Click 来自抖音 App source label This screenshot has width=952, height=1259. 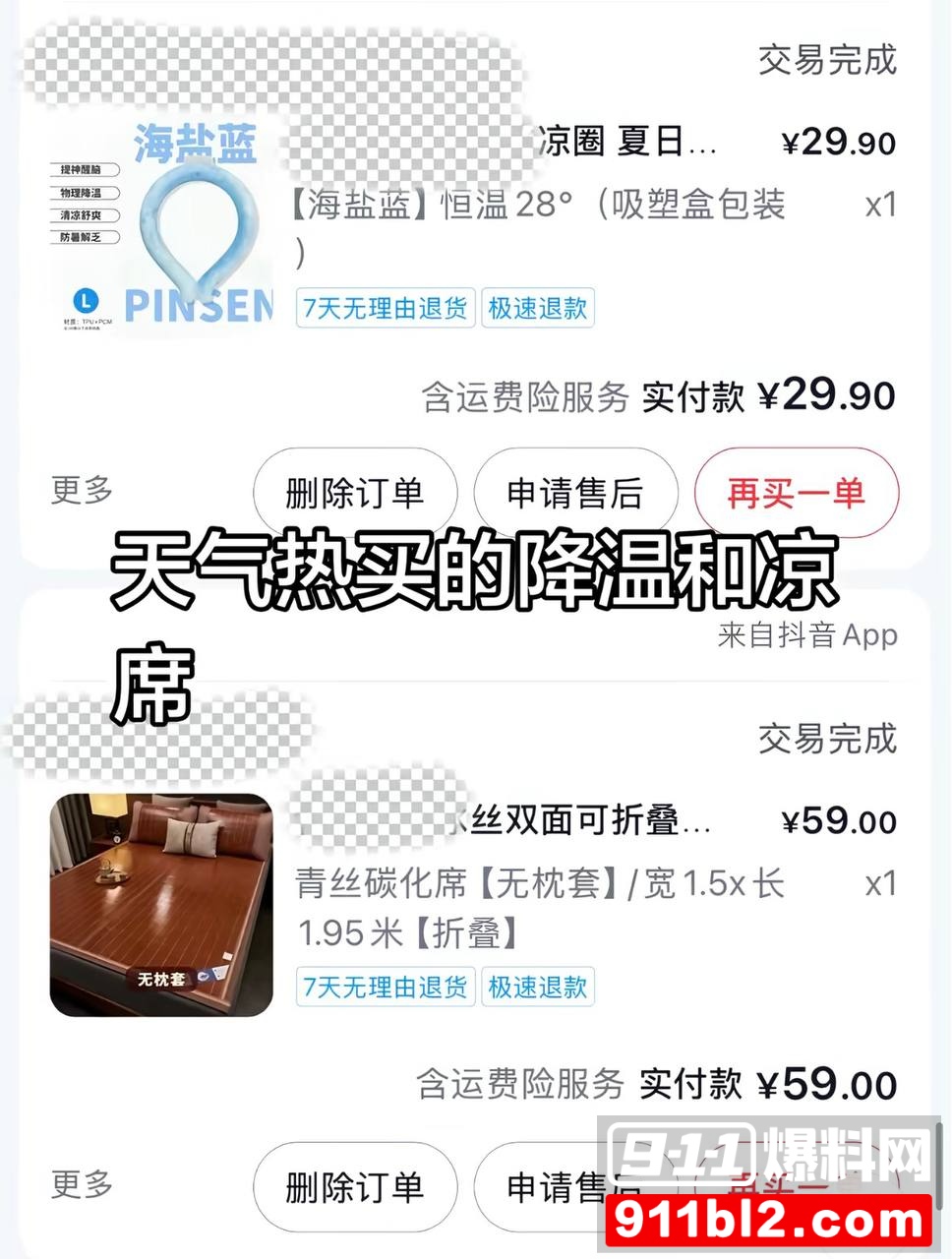[x=806, y=636]
